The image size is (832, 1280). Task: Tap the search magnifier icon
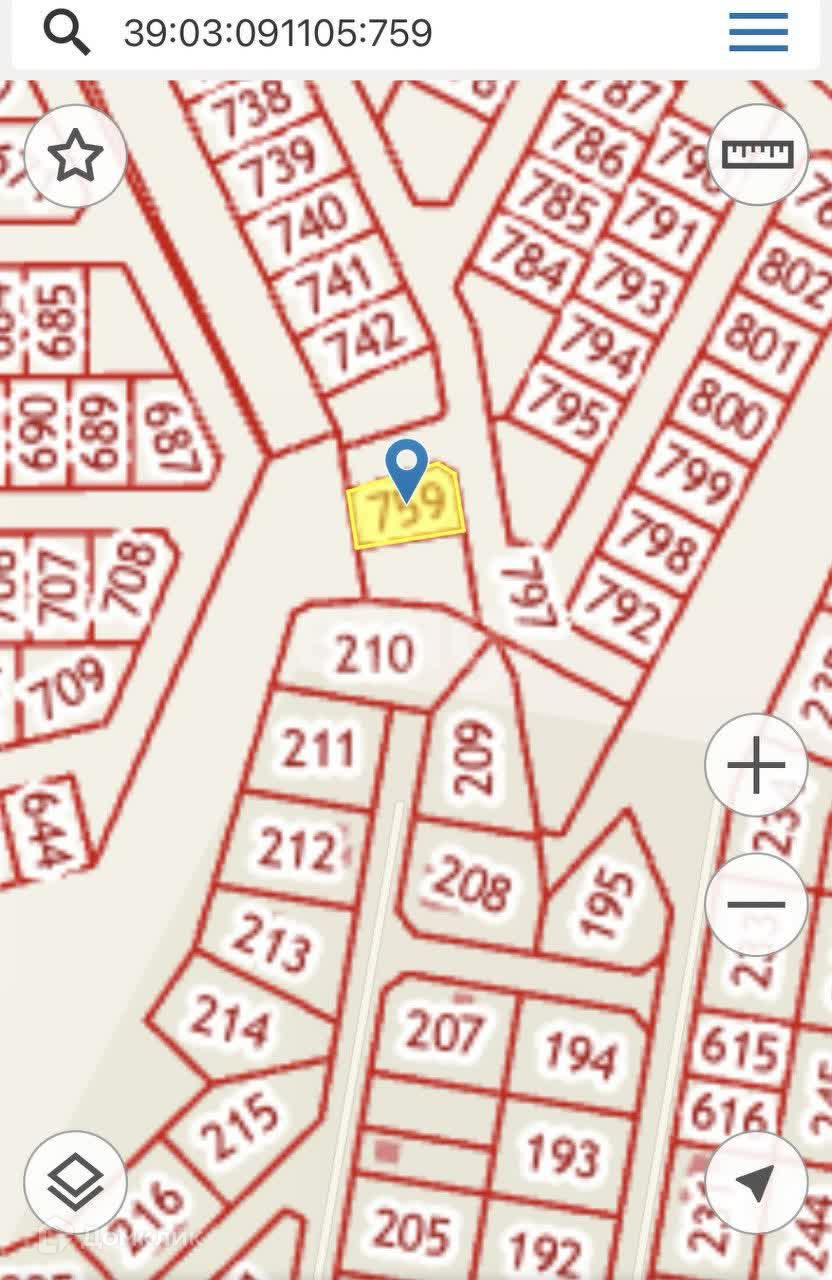[x=66, y=34]
